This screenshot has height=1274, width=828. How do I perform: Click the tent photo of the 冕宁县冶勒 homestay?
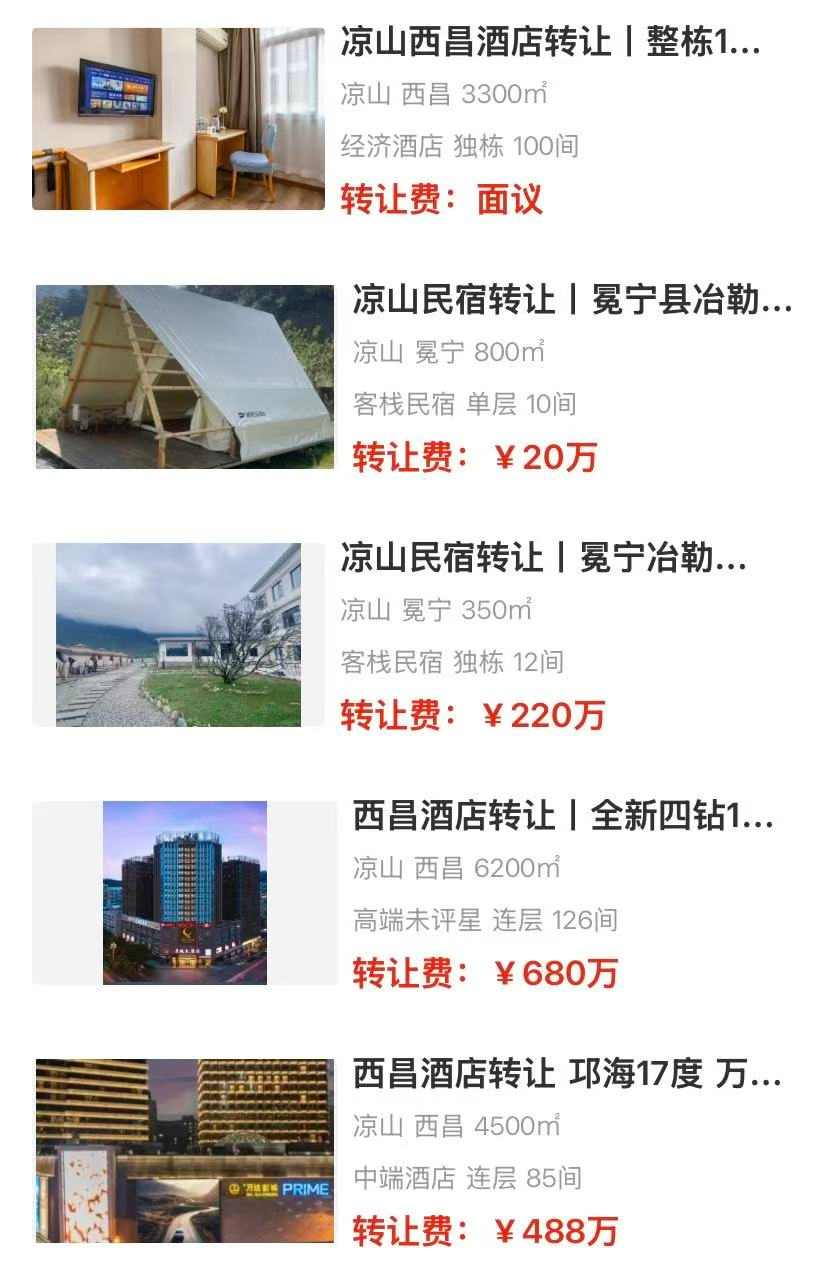click(180, 375)
